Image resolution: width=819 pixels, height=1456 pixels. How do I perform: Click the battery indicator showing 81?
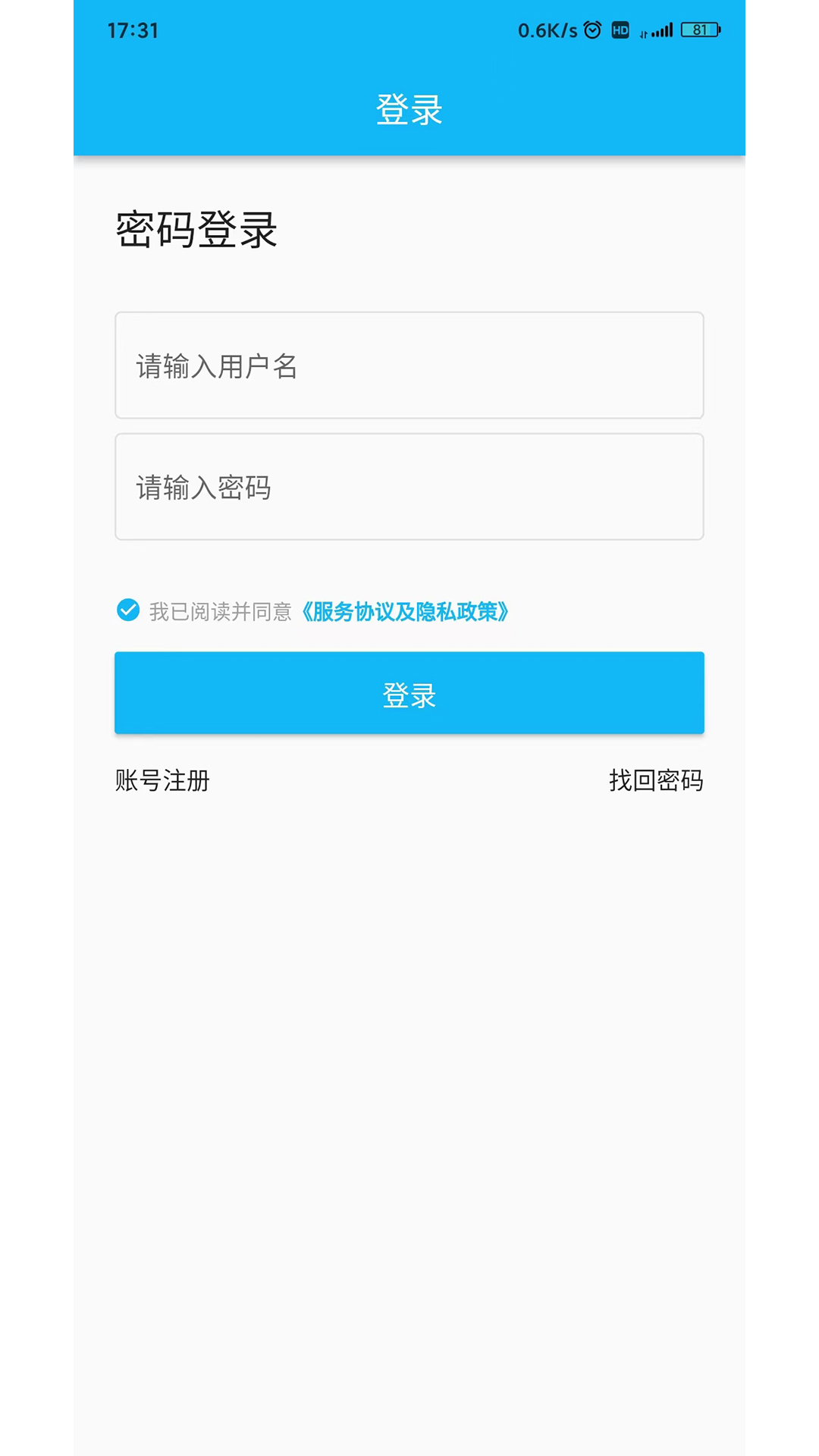click(x=699, y=30)
